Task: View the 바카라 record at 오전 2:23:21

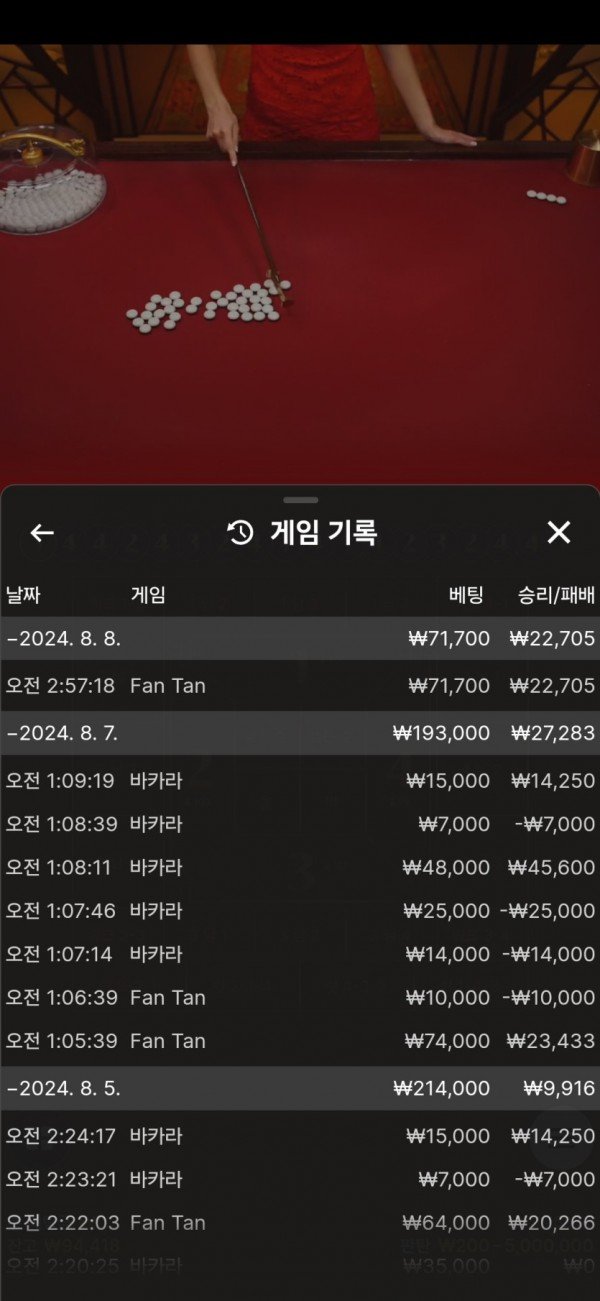Action: pos(300,1179)
